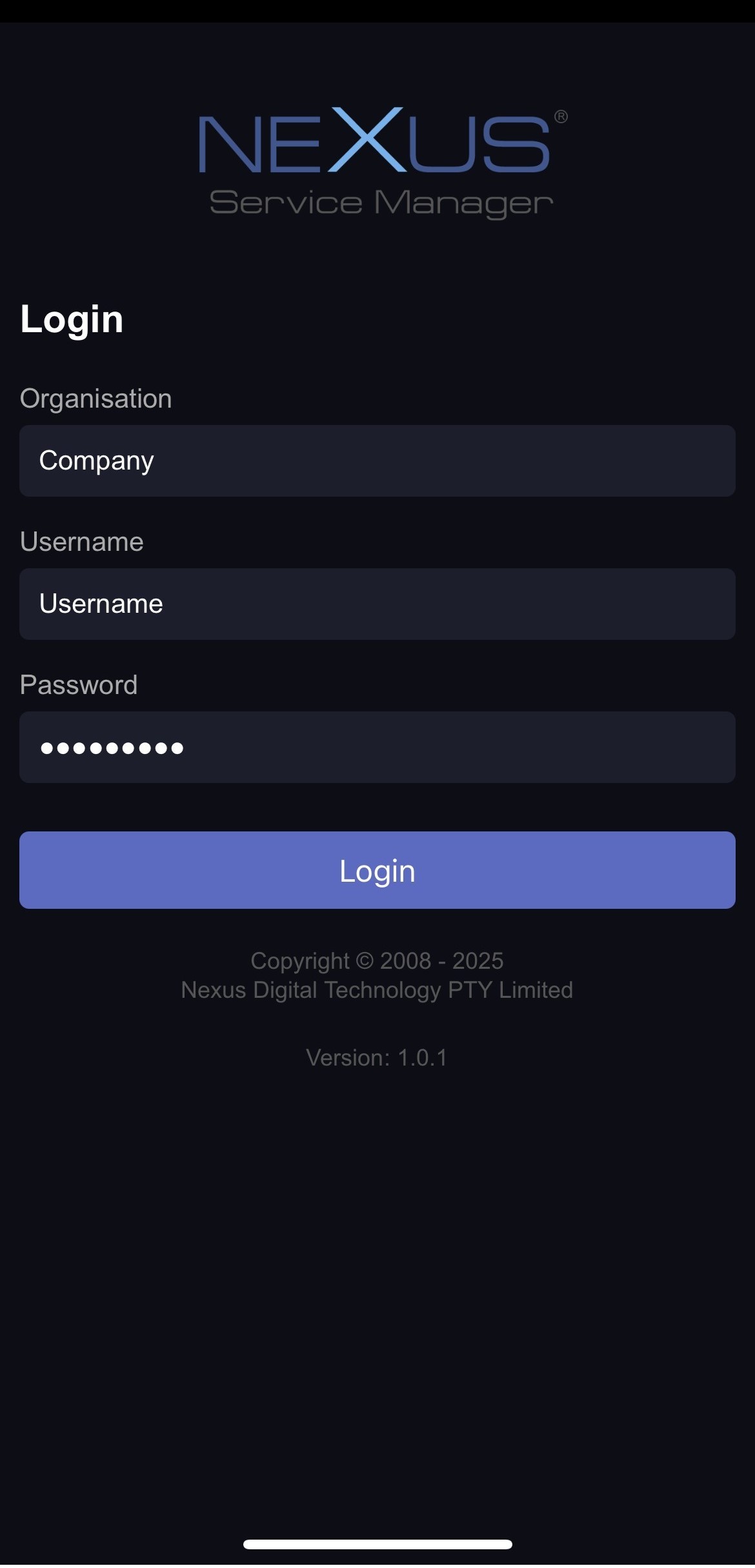This screenshot has width=755, height=1568.
Task: Tap the blue Login button
Action: tap(377, 870)
